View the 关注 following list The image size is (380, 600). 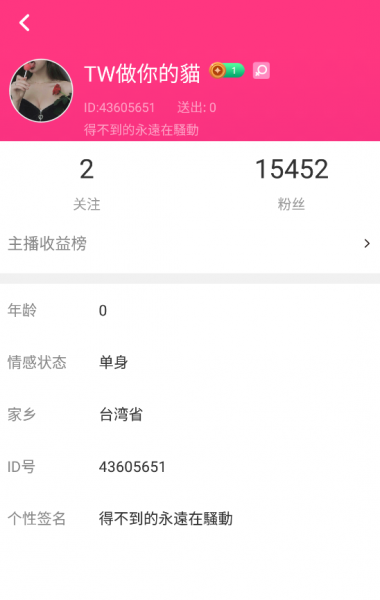87,184
